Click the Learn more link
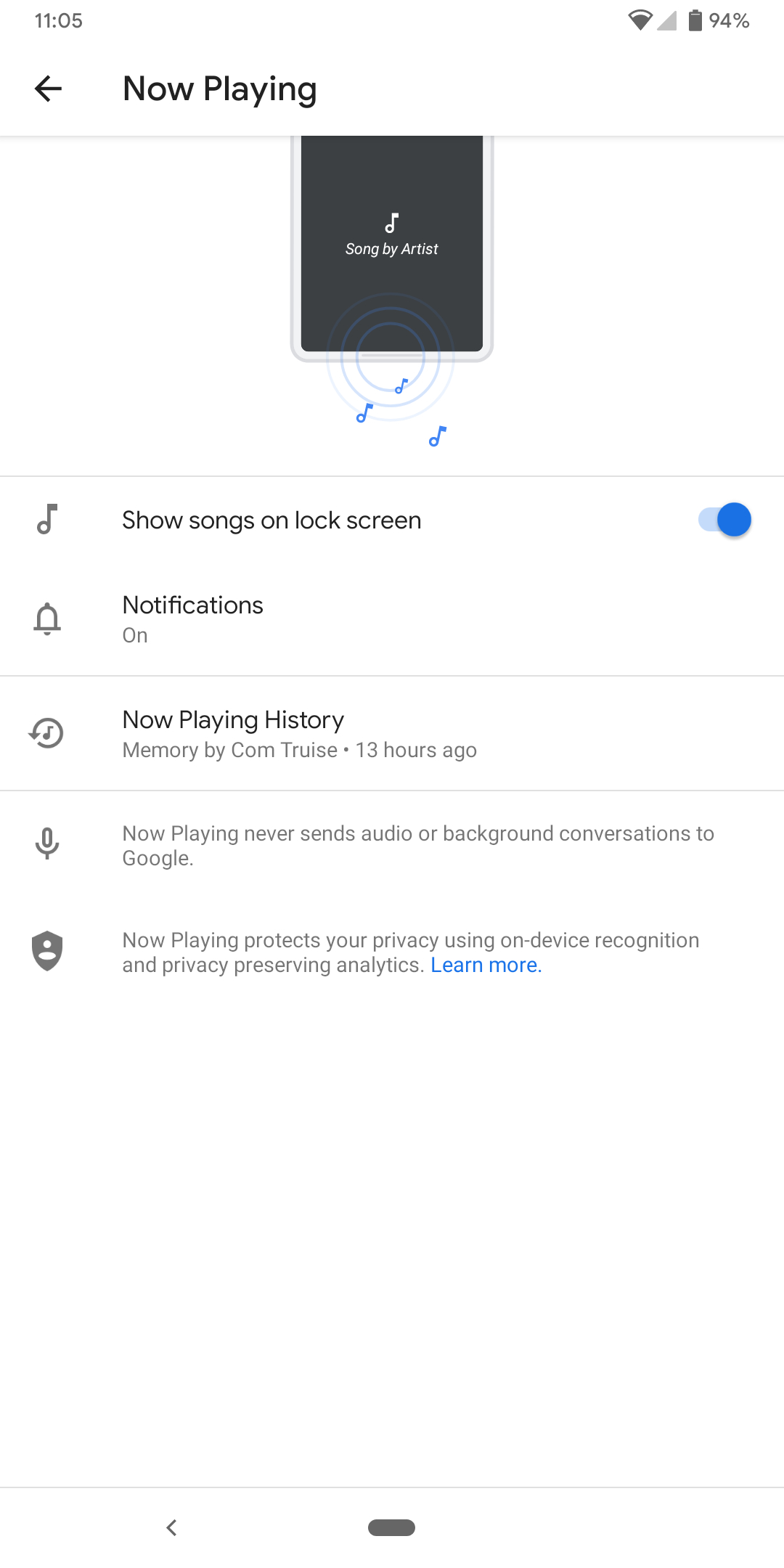Viewport: 784px width, 1568px height. pyautogui.click(x=486, y=964)
